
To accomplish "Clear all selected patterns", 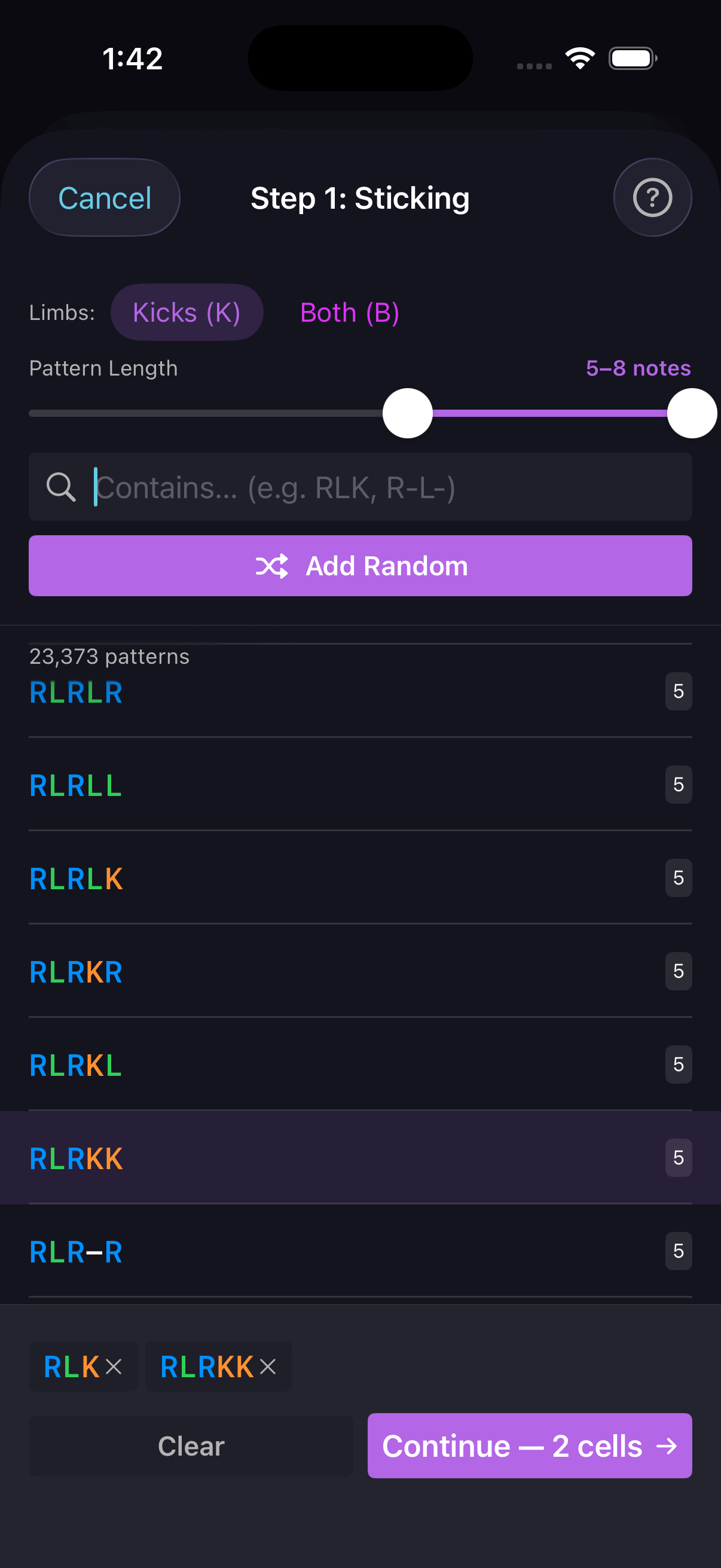I will pos(191,1445).
